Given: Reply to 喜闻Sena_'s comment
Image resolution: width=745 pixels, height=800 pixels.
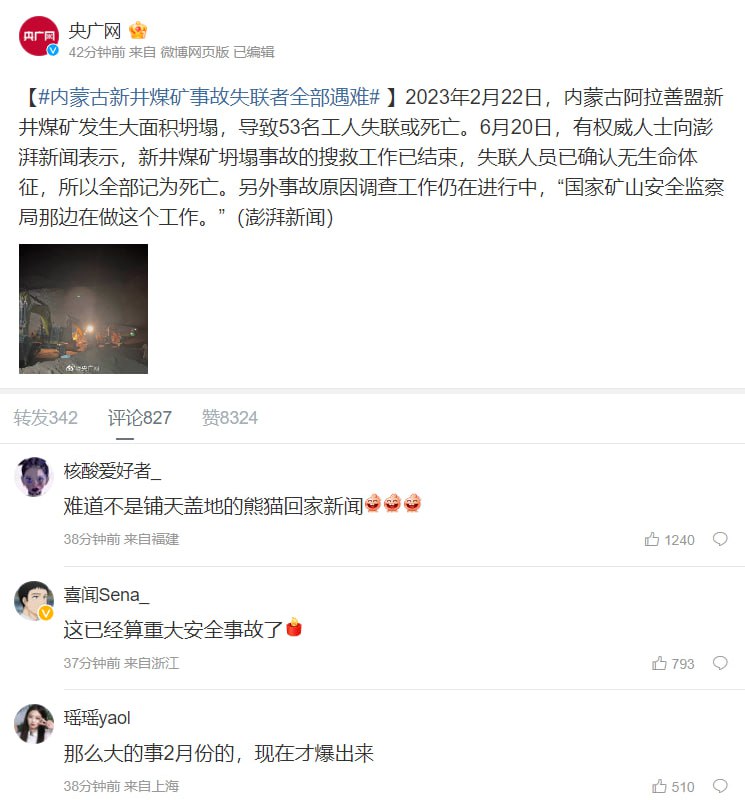Looking at the screenshot, I should click(x=719, y=663).
